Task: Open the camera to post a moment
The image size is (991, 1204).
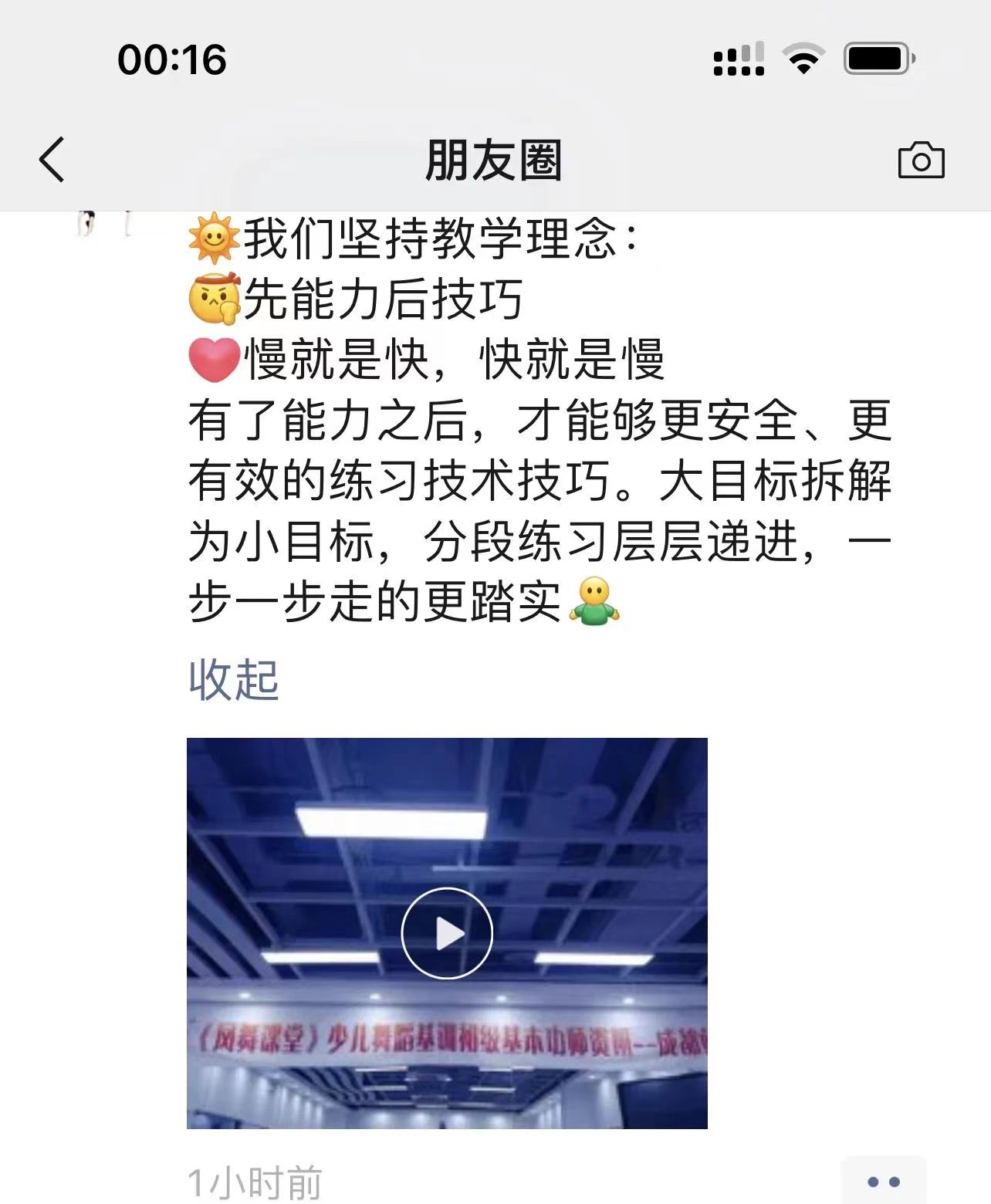Action: pyautogui.click(x=921, y=161)
